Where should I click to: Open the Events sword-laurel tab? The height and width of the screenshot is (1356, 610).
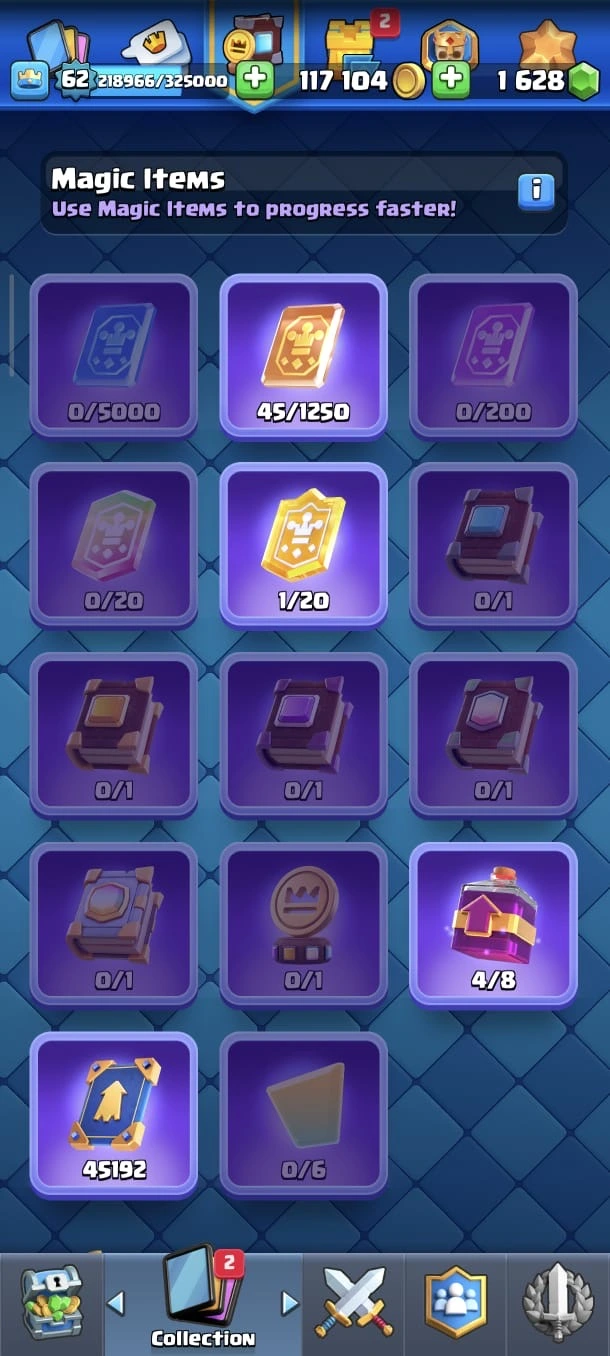[x=558, y=1302]
